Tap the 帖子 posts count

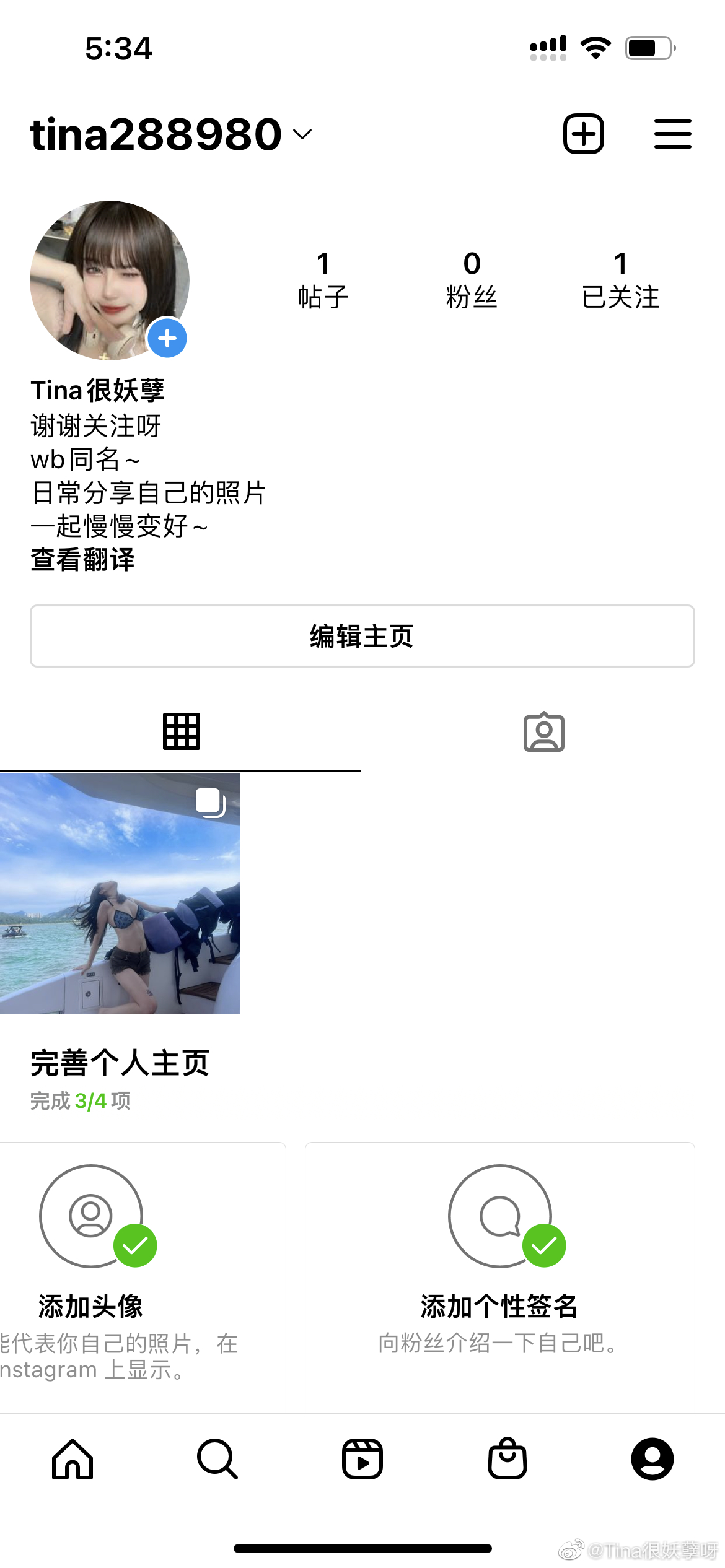click(323, 280)
